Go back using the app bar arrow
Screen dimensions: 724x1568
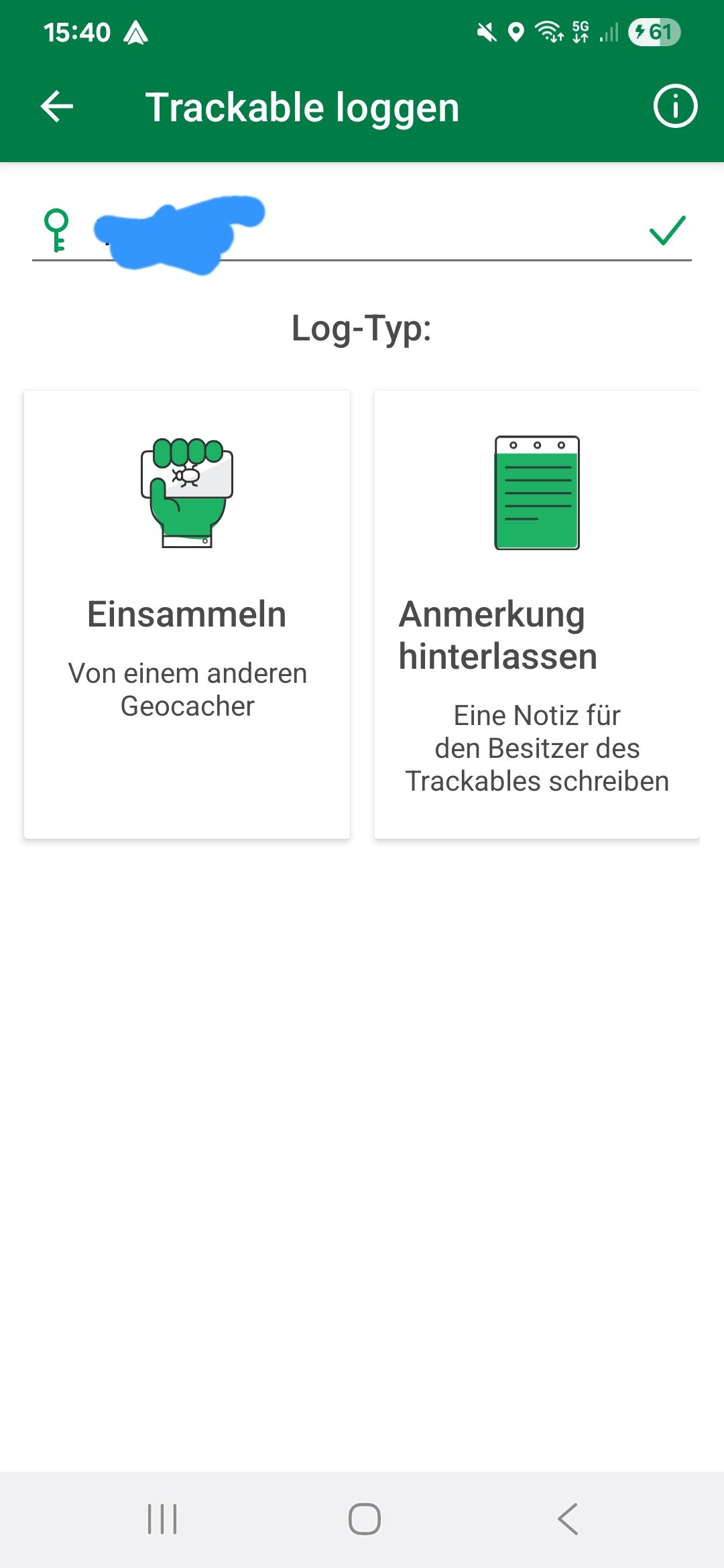coord(57,107)
